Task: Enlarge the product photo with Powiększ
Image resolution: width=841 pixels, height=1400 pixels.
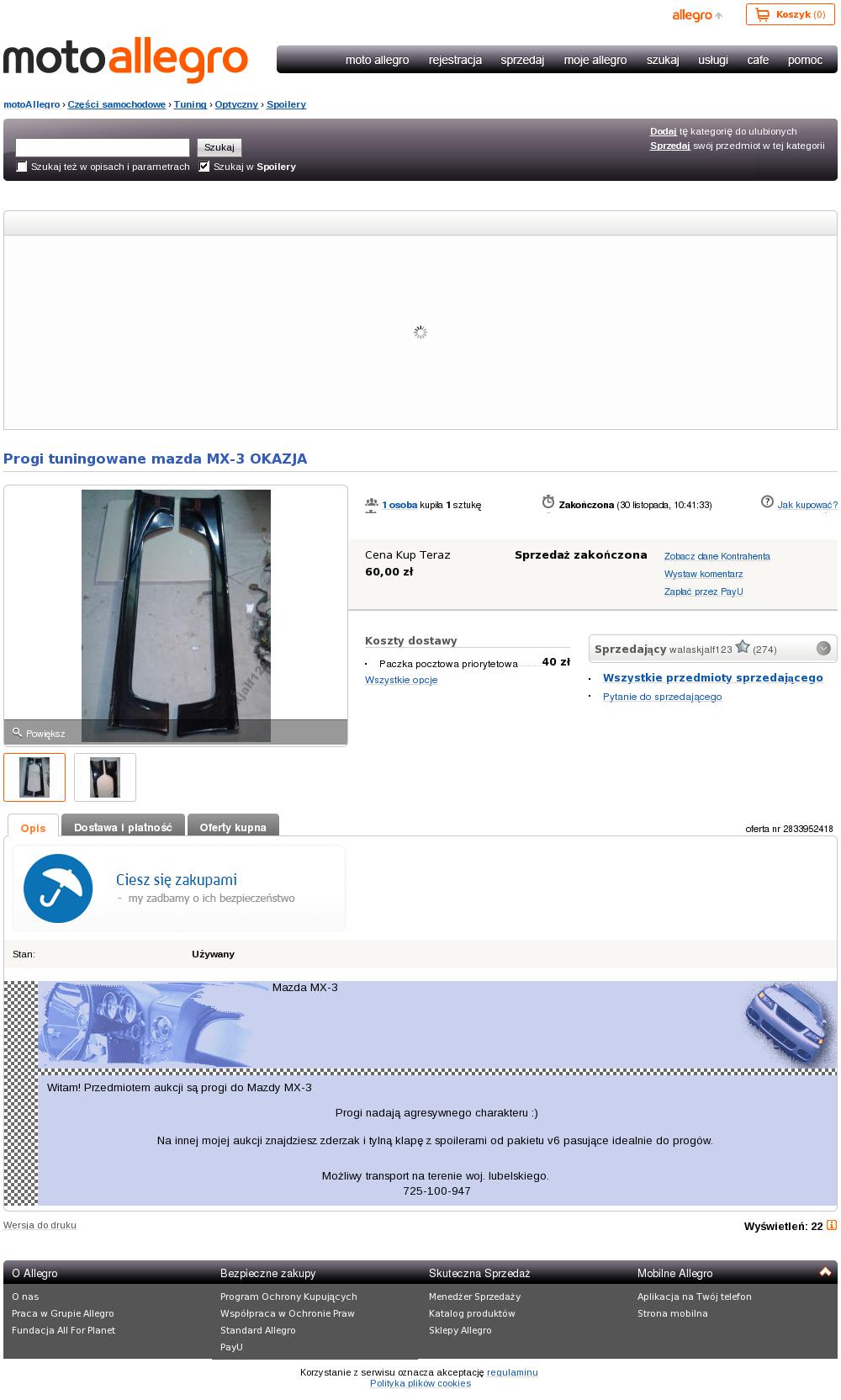Action: pyautogui.click(x=39, y=733)
